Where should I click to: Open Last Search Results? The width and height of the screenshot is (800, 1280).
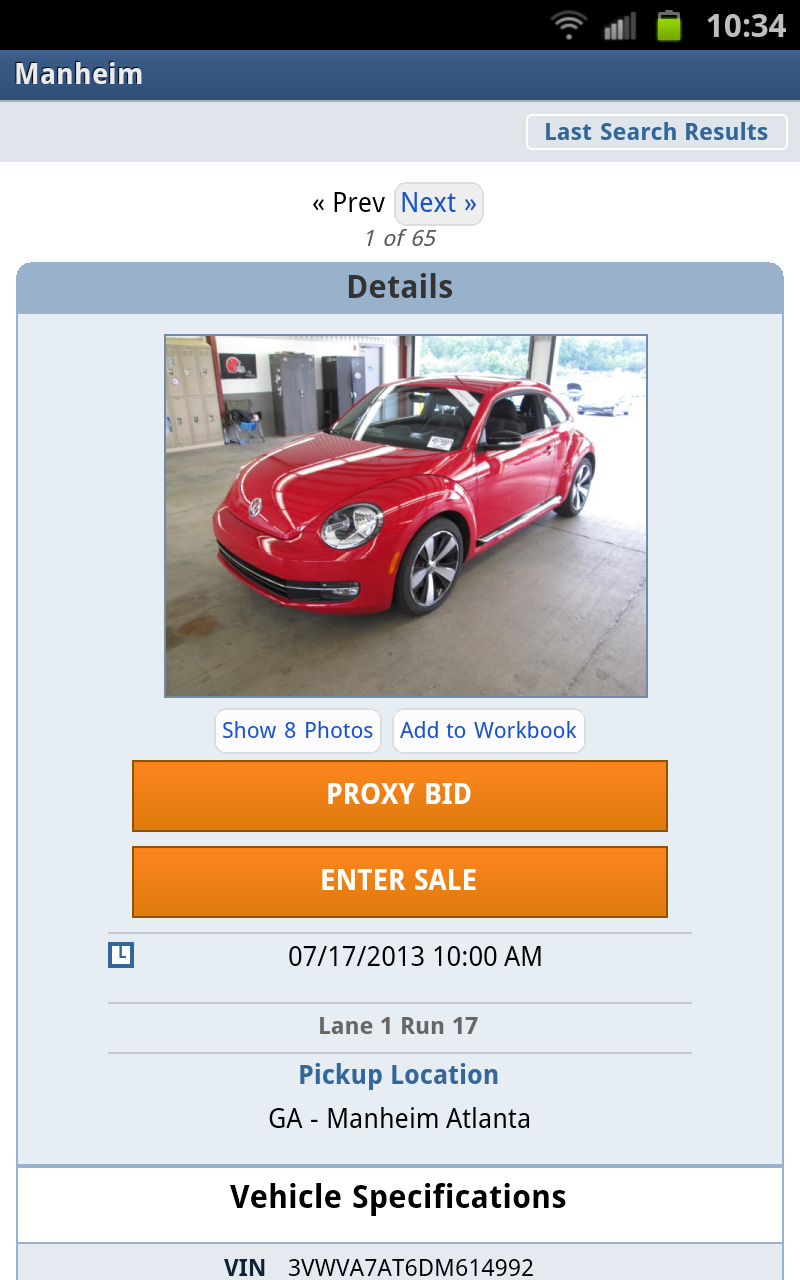point(656,131)
